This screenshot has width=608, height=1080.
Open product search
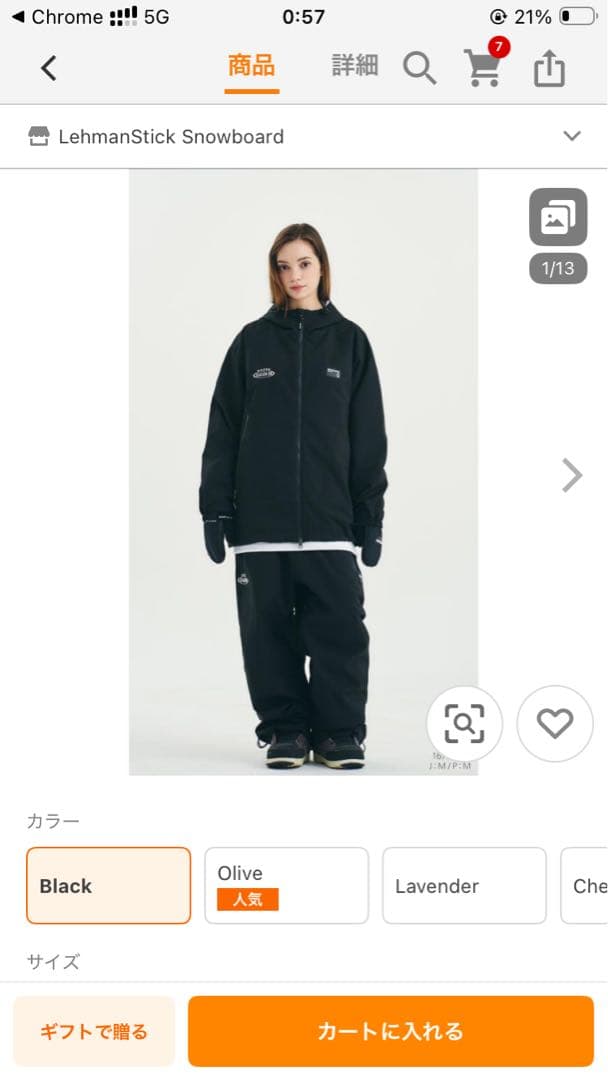(x=419, y=69)
